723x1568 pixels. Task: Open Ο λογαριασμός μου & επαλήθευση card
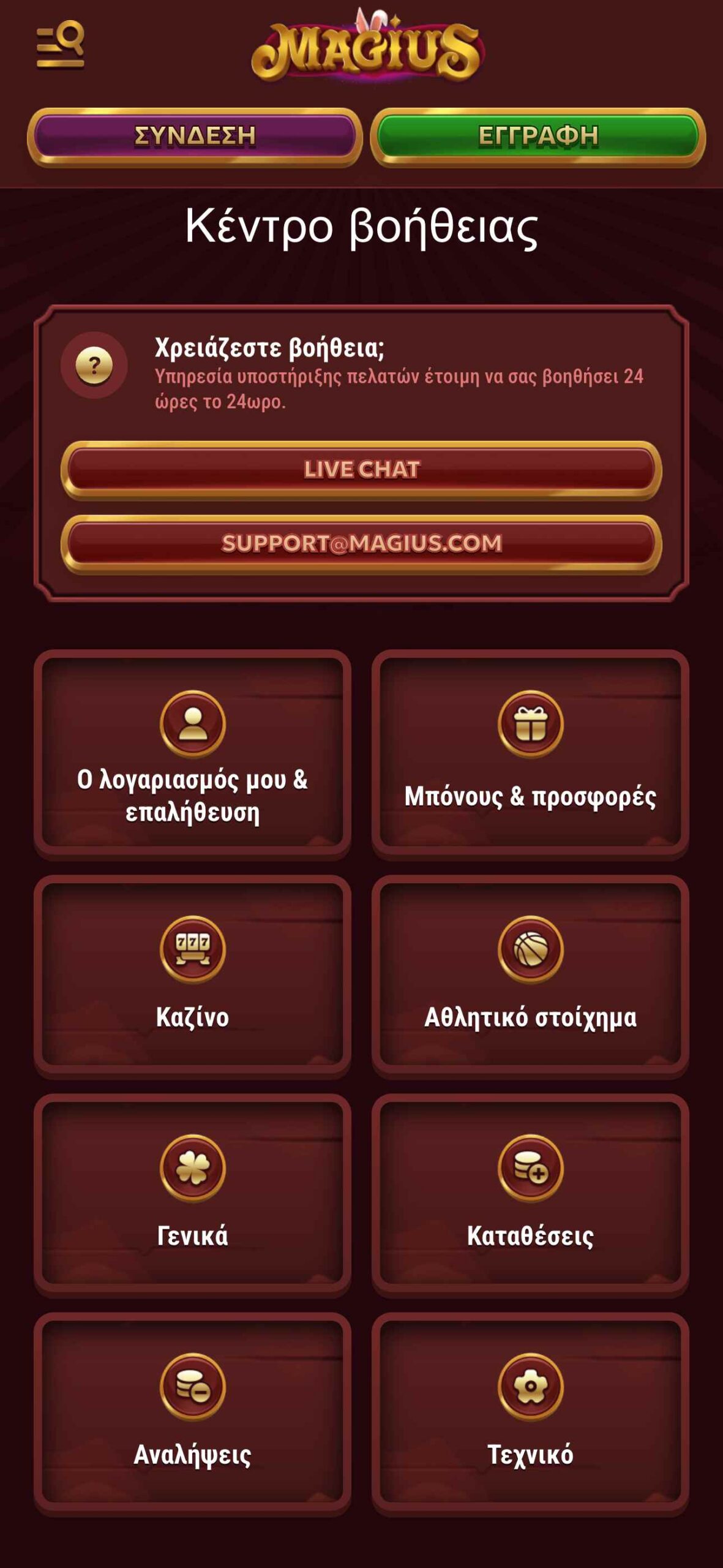point(192,755)
